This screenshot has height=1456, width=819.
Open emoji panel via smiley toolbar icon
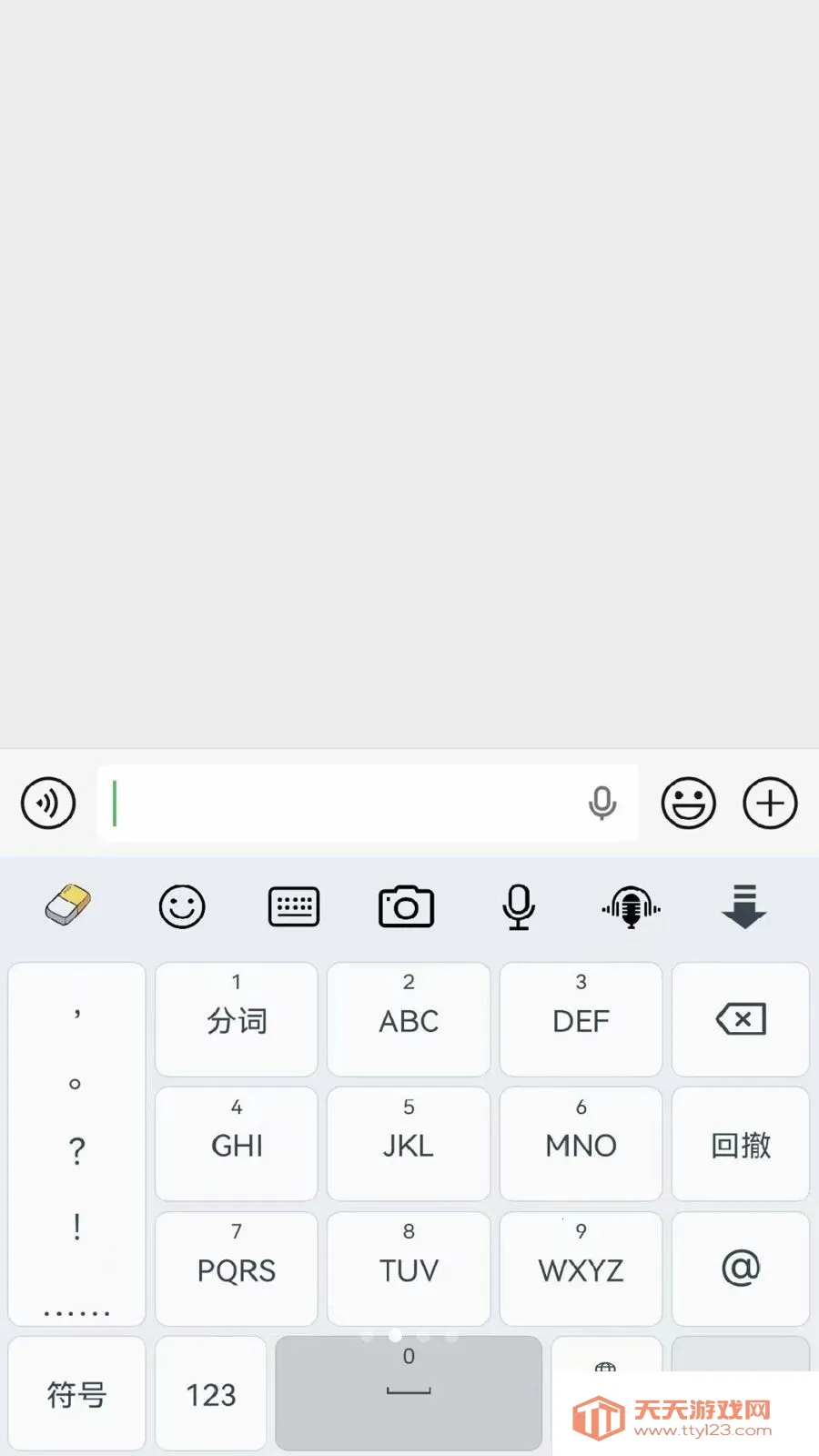(182, 905)
